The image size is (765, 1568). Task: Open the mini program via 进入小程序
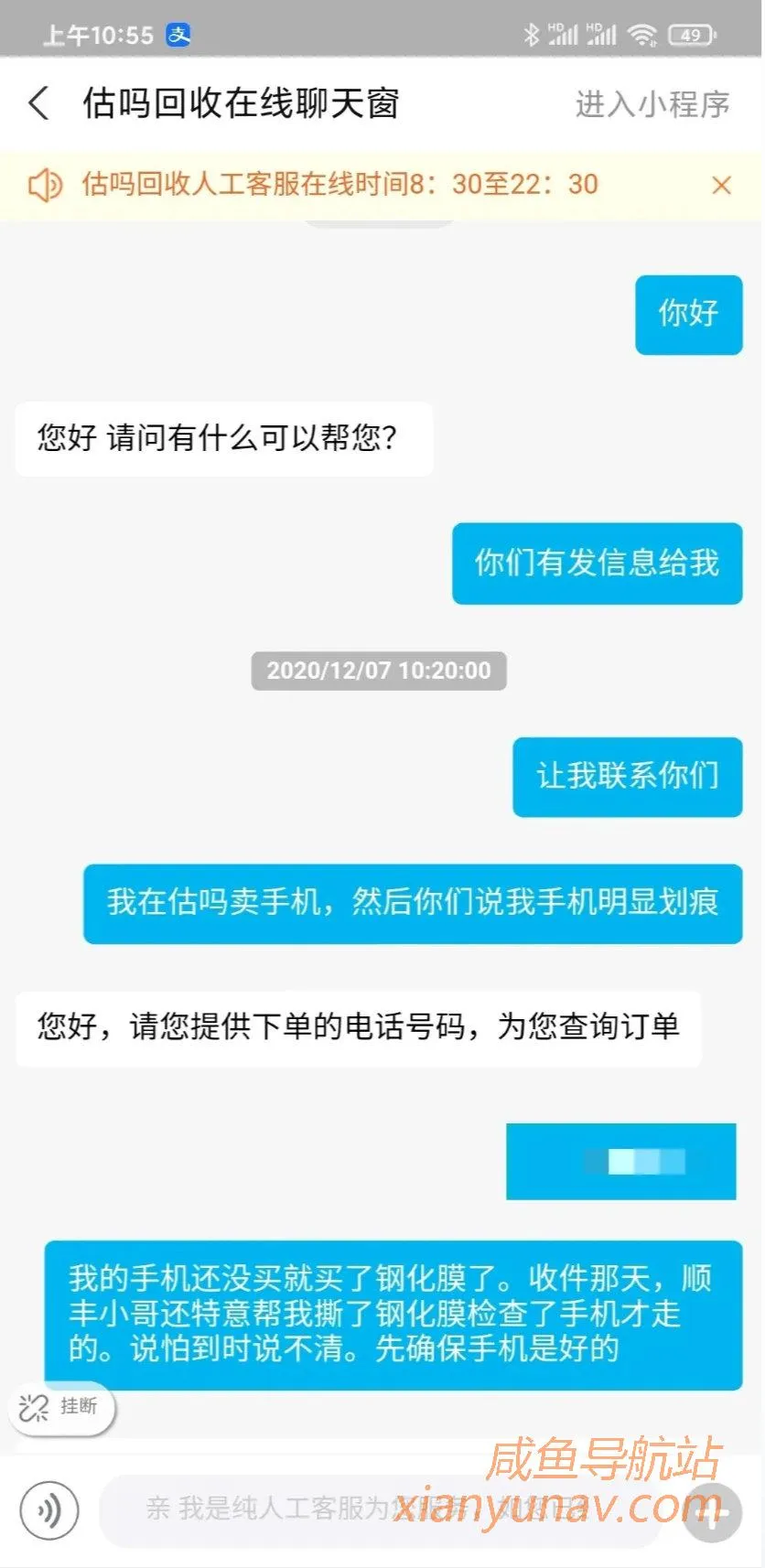[x=652, y=104]
